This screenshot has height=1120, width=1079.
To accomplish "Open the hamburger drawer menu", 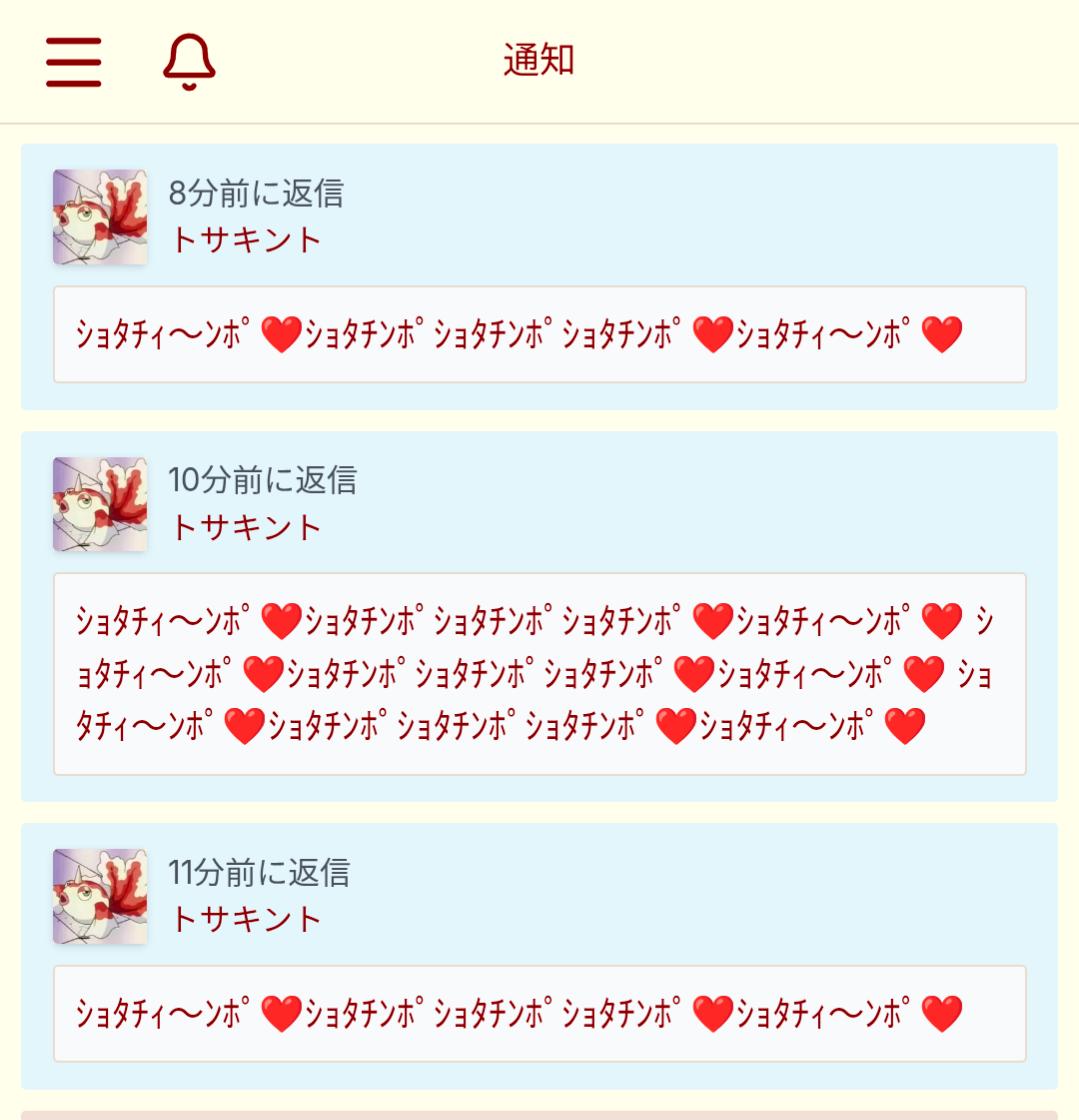I will 73,62.
